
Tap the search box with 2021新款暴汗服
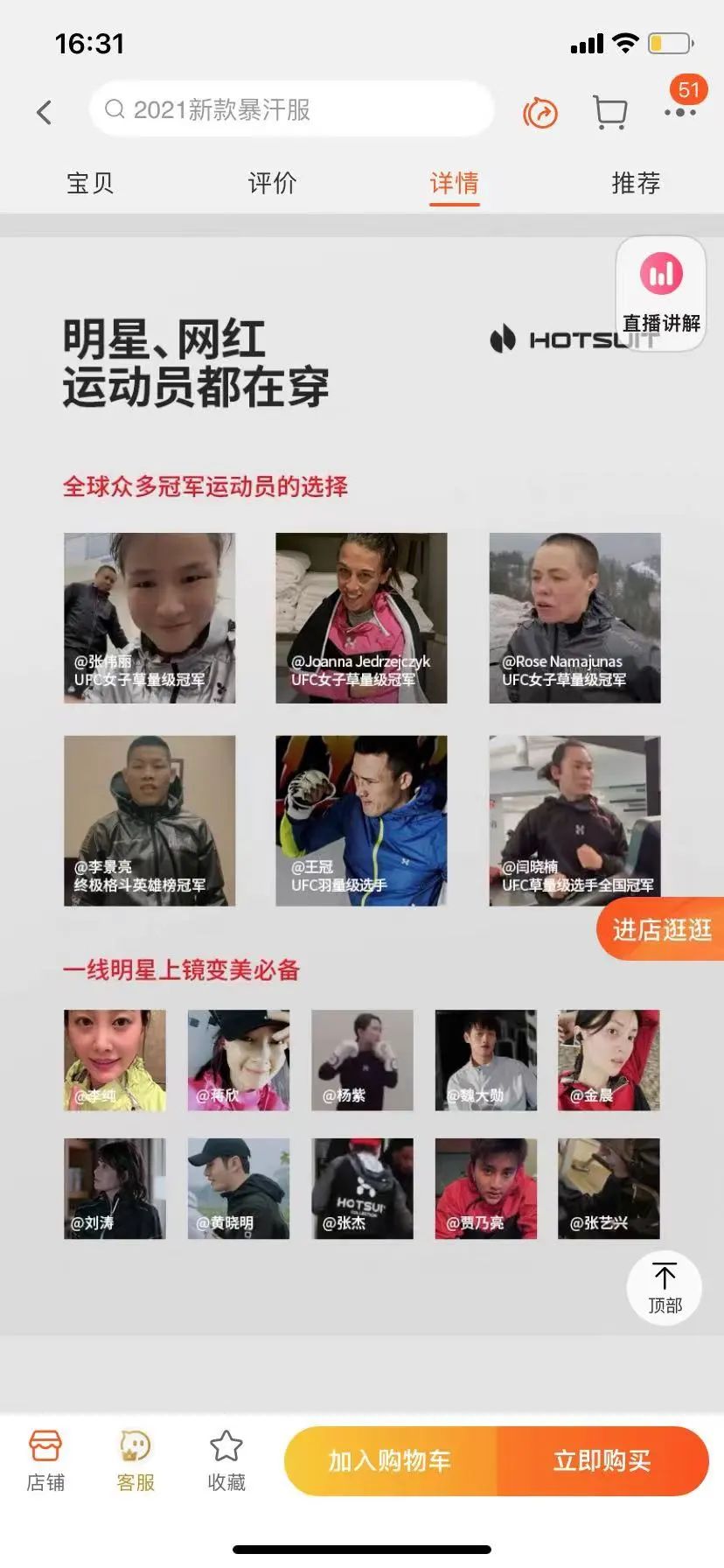coord(291,110)
